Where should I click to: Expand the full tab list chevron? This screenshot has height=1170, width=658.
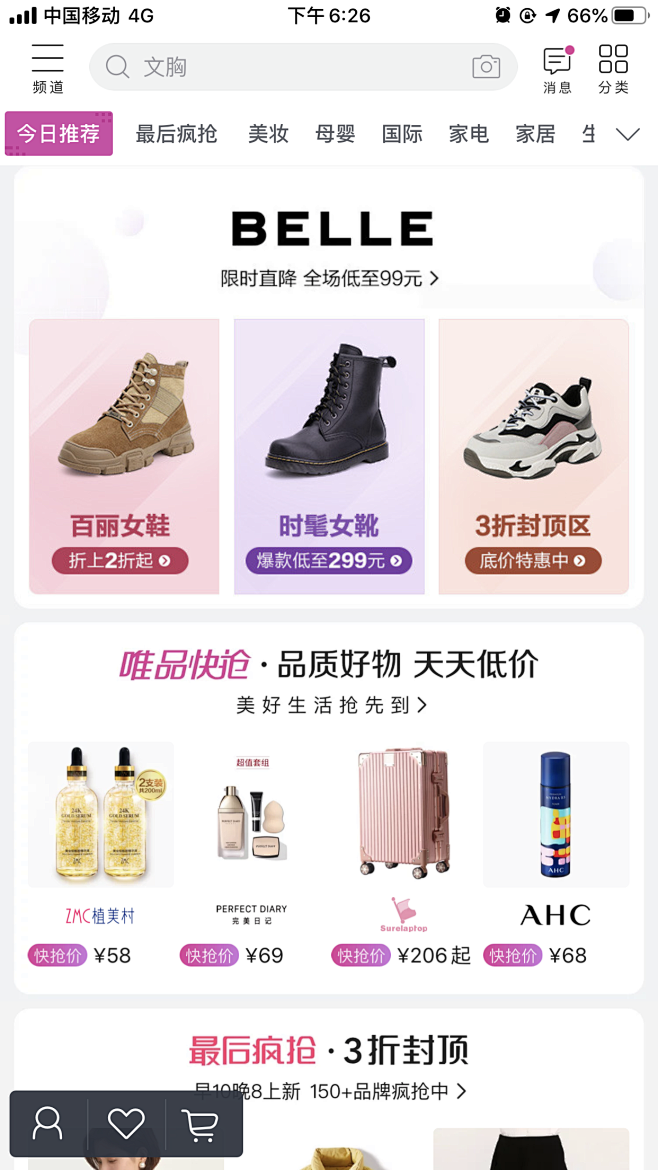coord(627,134)
